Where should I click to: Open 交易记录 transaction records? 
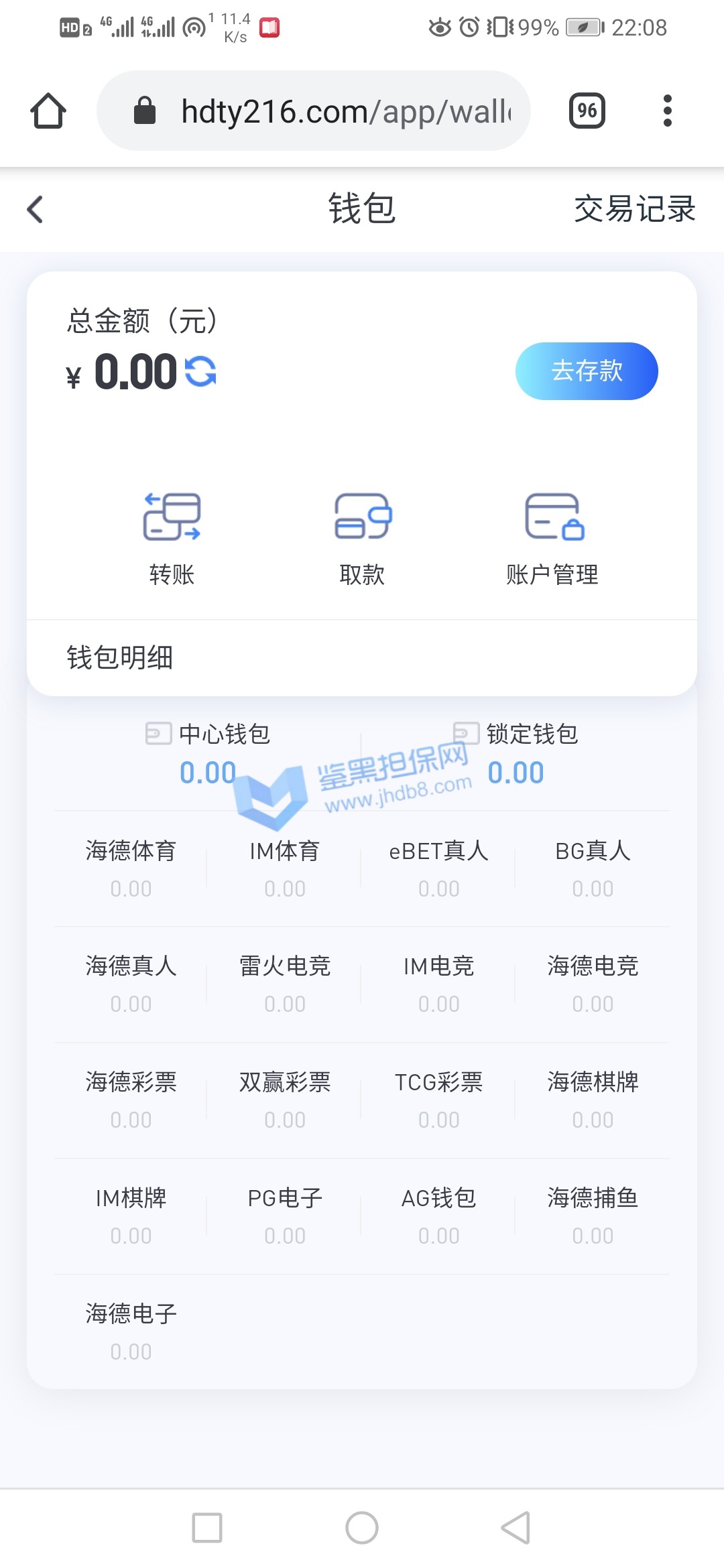634,209
